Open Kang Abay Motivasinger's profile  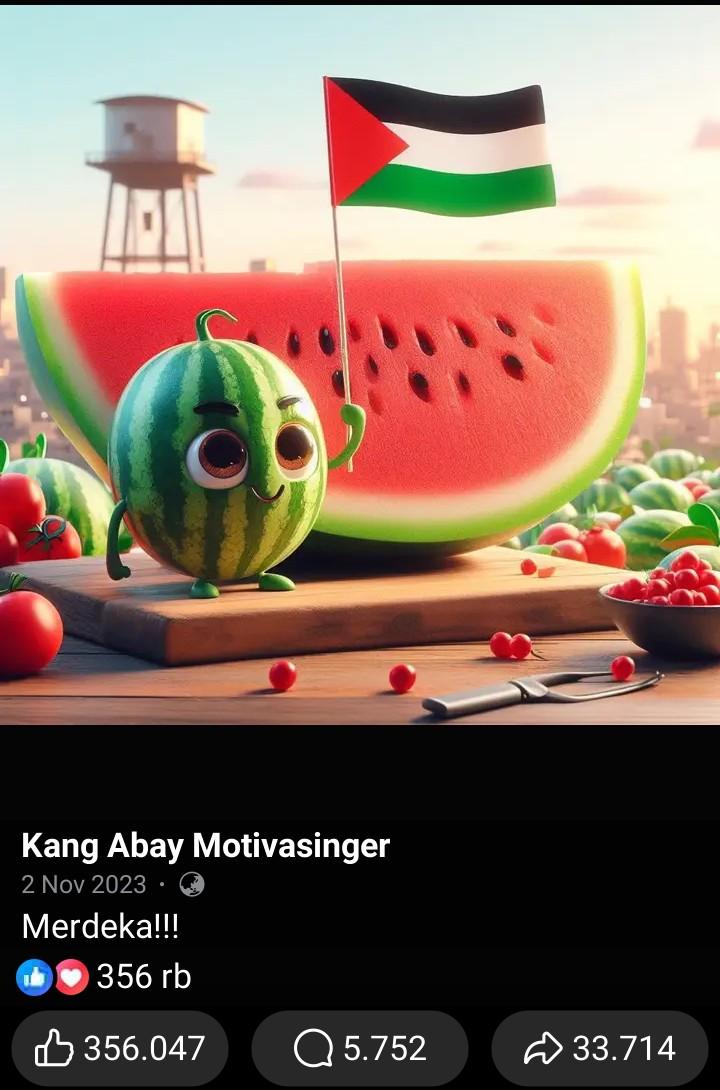[205, 846]
